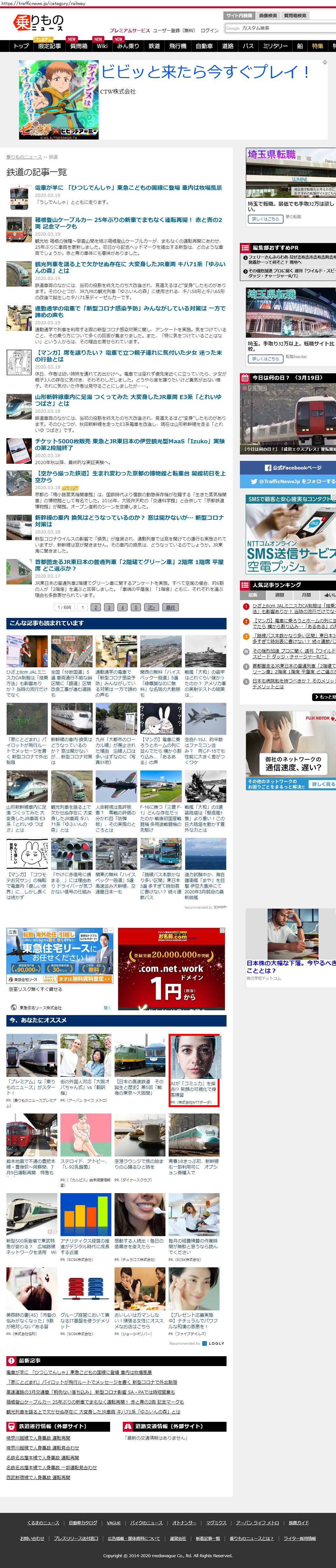Tap 次> to view next page
Image resolution: width=336 pixels, height=1568 pixels.
(152, 607)
